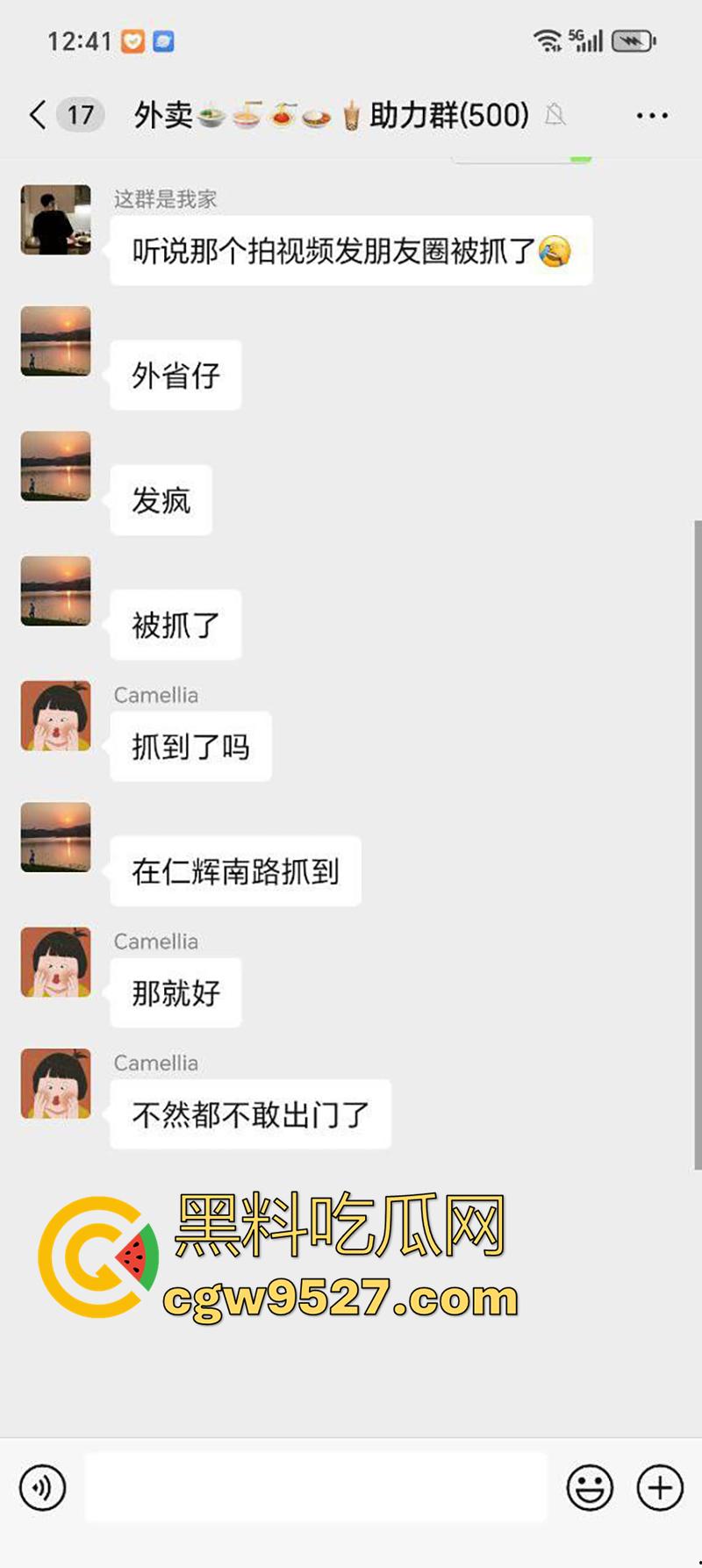Tap the voice message icon
The height and width of the screenshot is (1568, 702).
41,1487
